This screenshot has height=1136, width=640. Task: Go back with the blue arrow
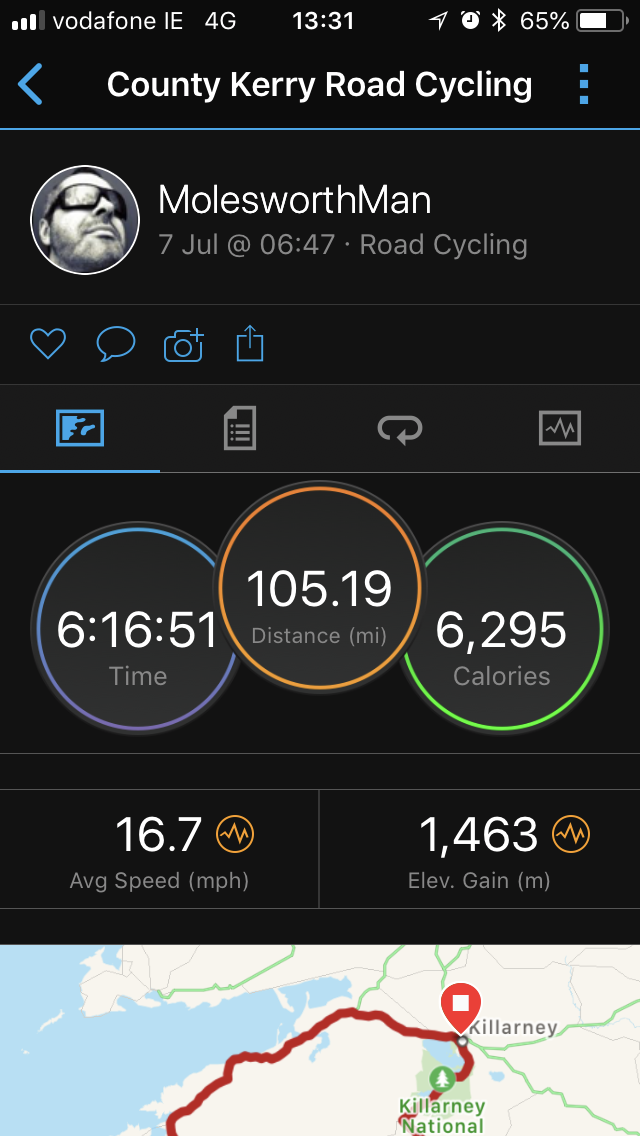(30, 85)
